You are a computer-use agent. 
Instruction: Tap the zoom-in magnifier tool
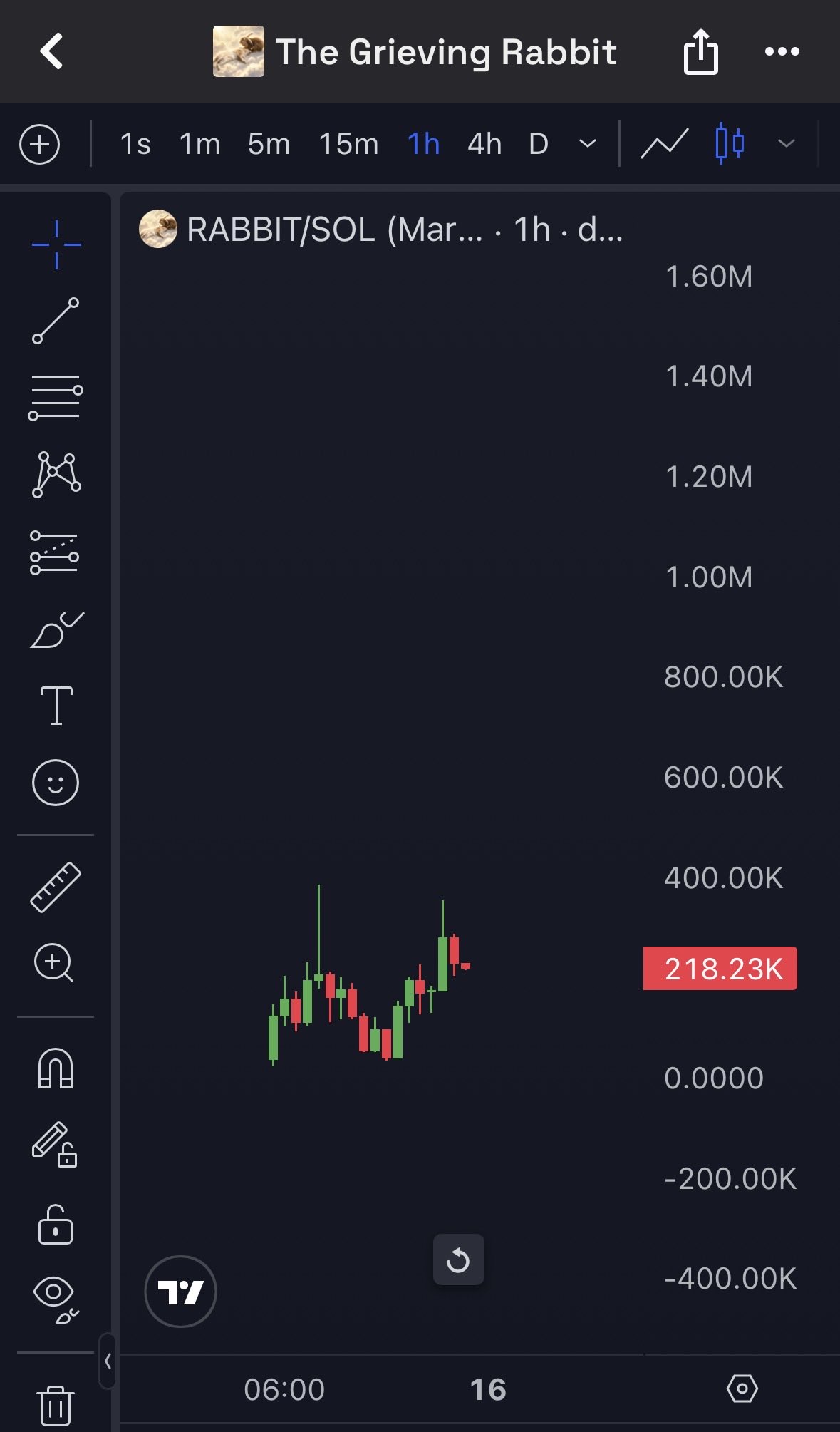(54, 963)
